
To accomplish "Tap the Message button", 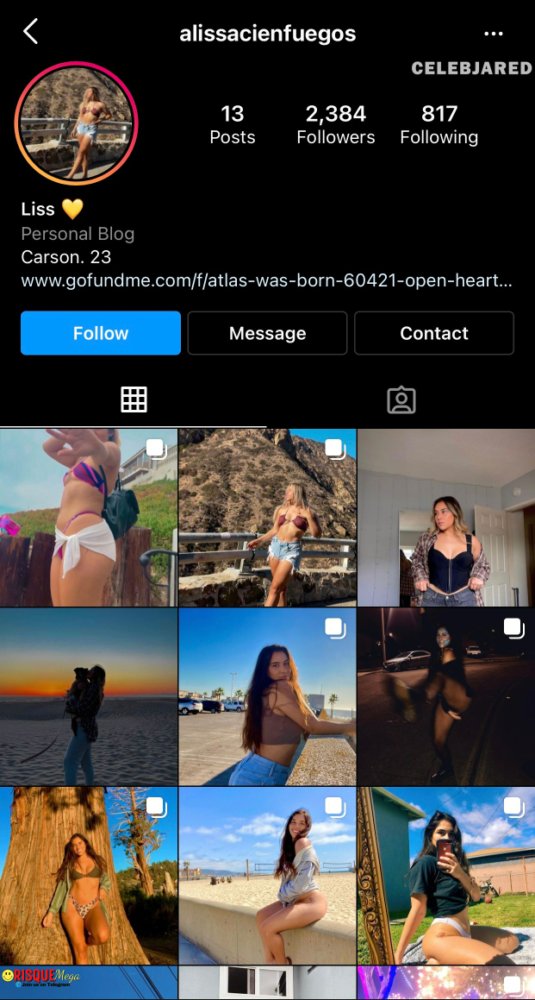I will point(267,333).
